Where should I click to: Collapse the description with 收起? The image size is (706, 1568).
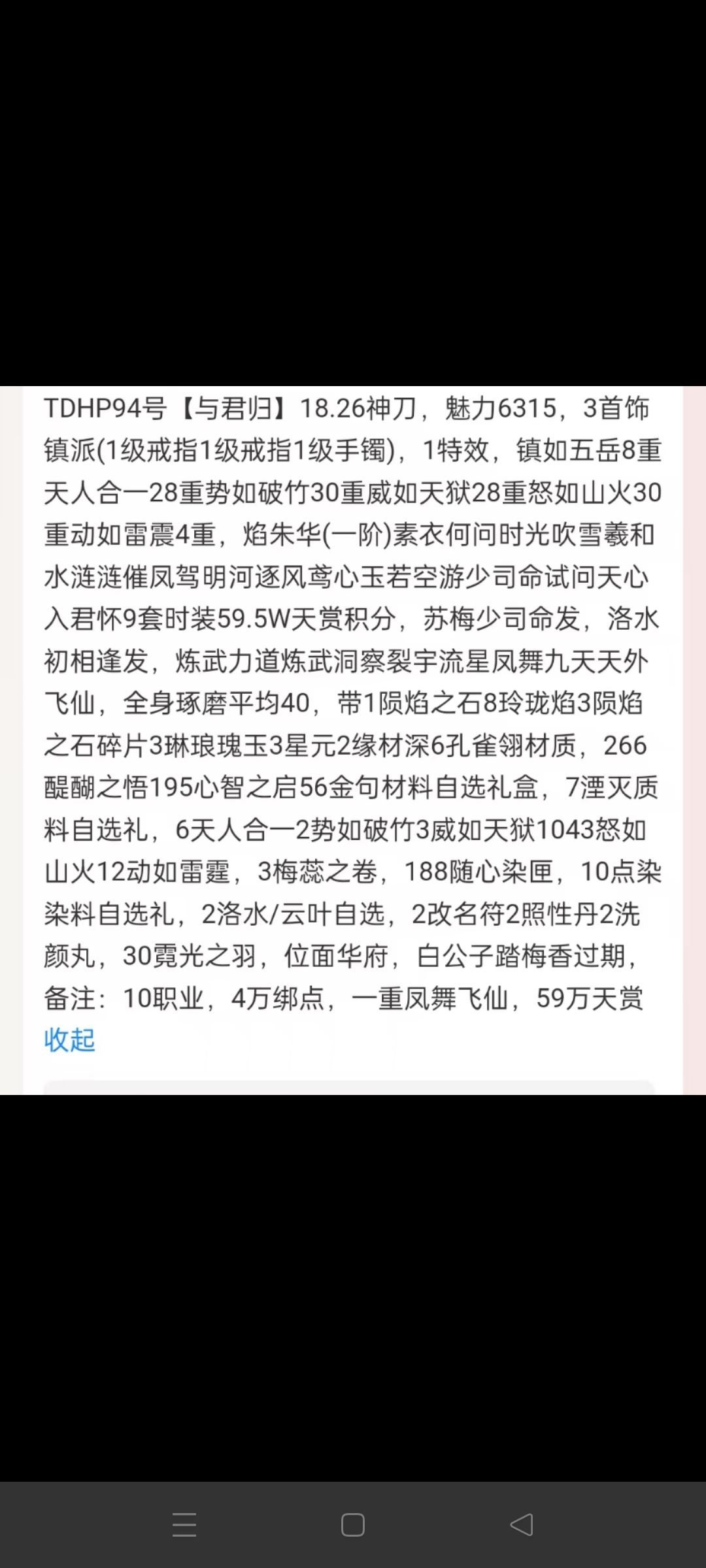click(x=70, y=1039)
